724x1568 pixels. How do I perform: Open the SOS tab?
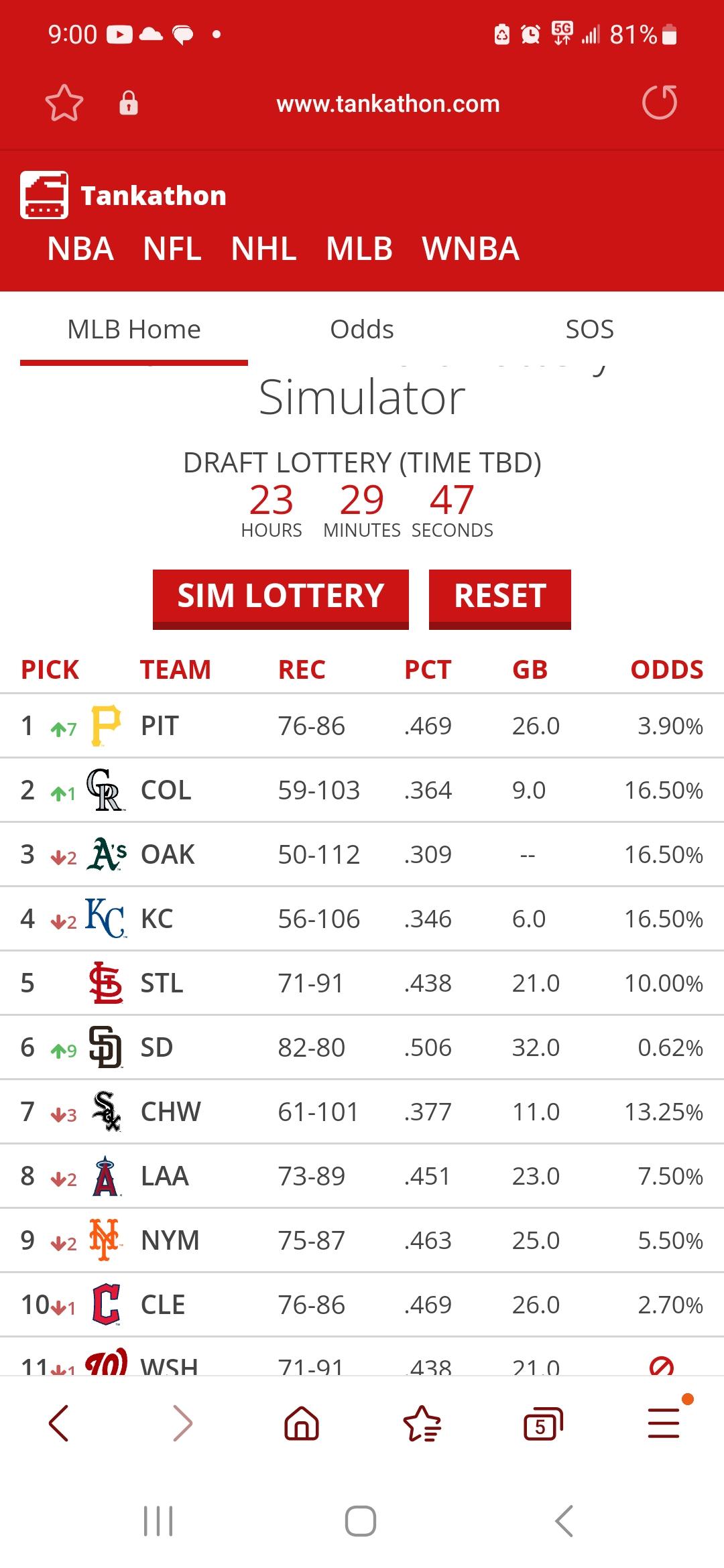click(589, 330)
